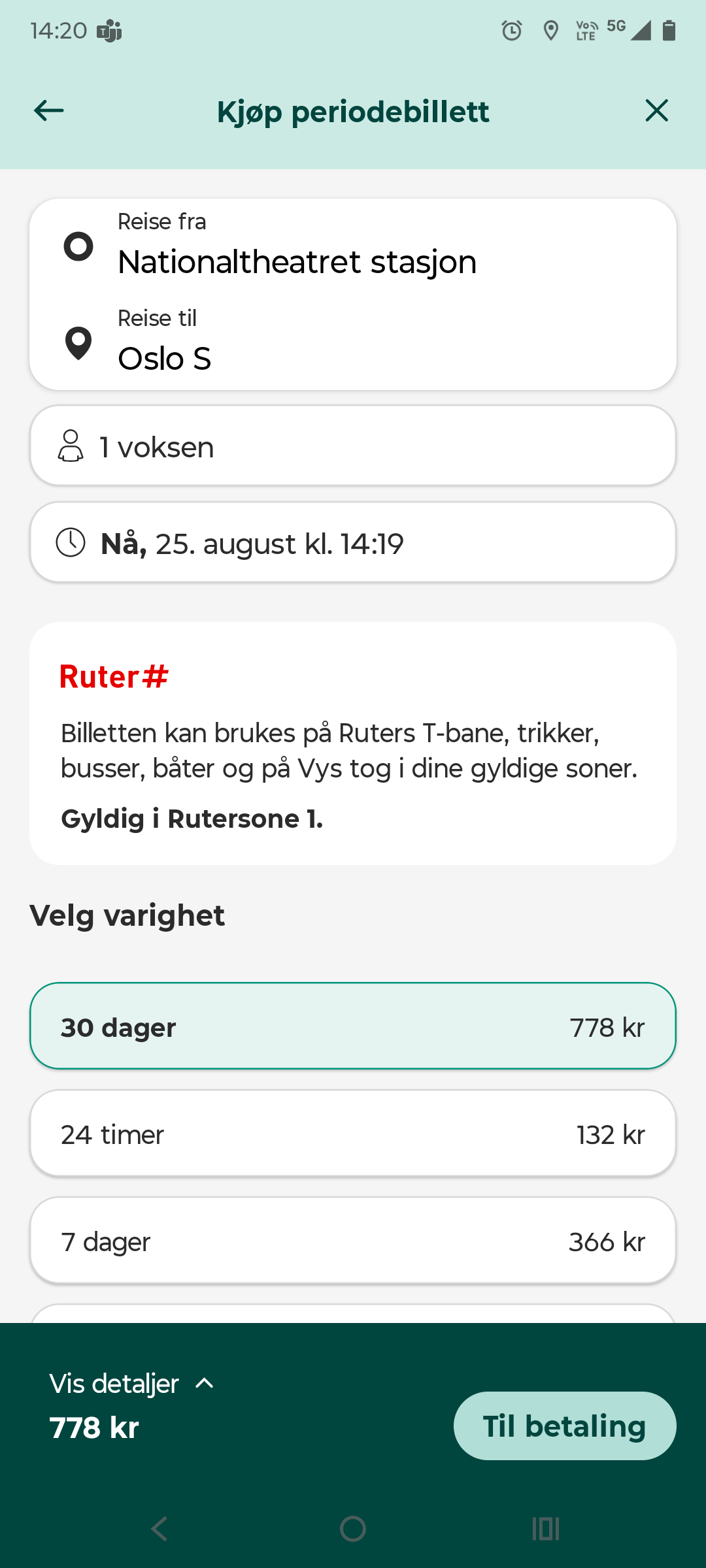
Task: Select the 30 dager duration
Action: (x=353, y=1026)
